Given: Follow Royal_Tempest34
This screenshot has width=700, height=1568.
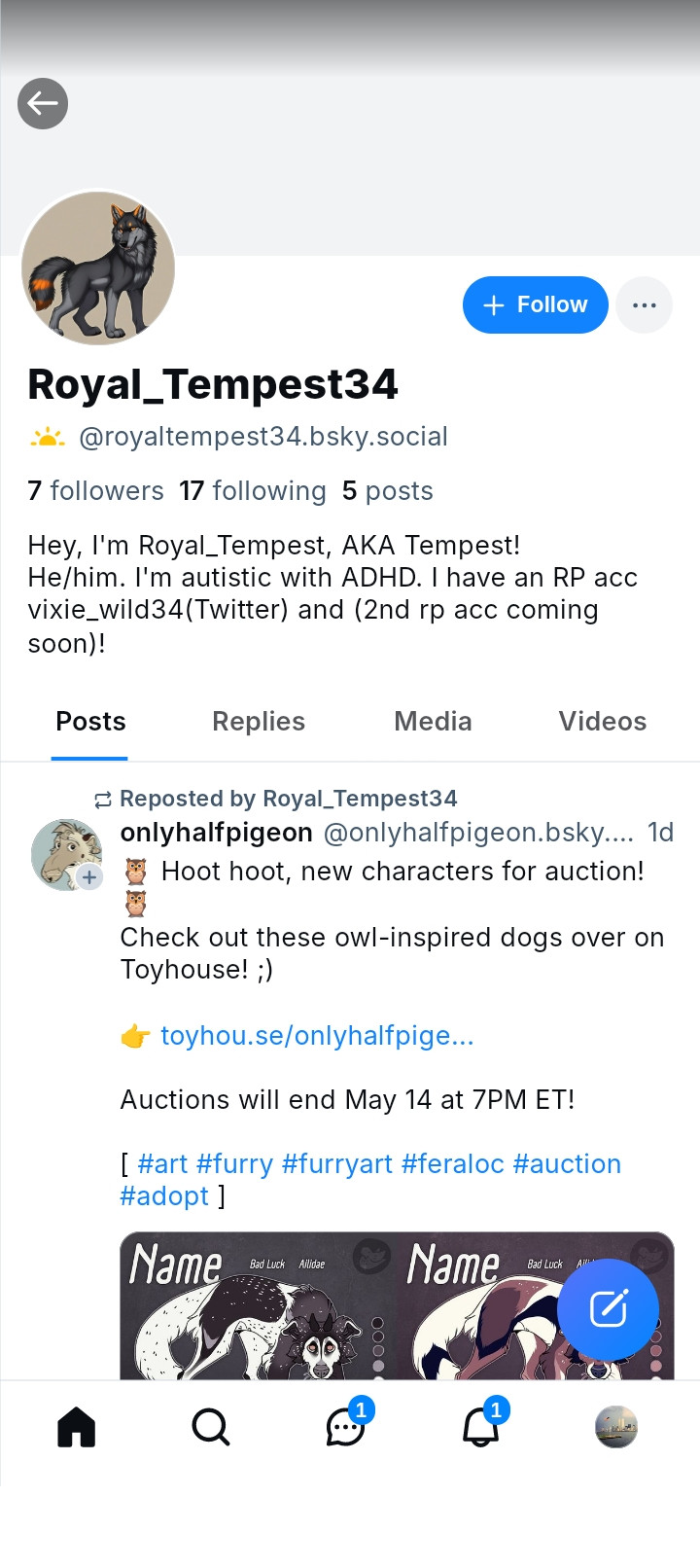Looking at the screenshot, I should pos(536,304).
